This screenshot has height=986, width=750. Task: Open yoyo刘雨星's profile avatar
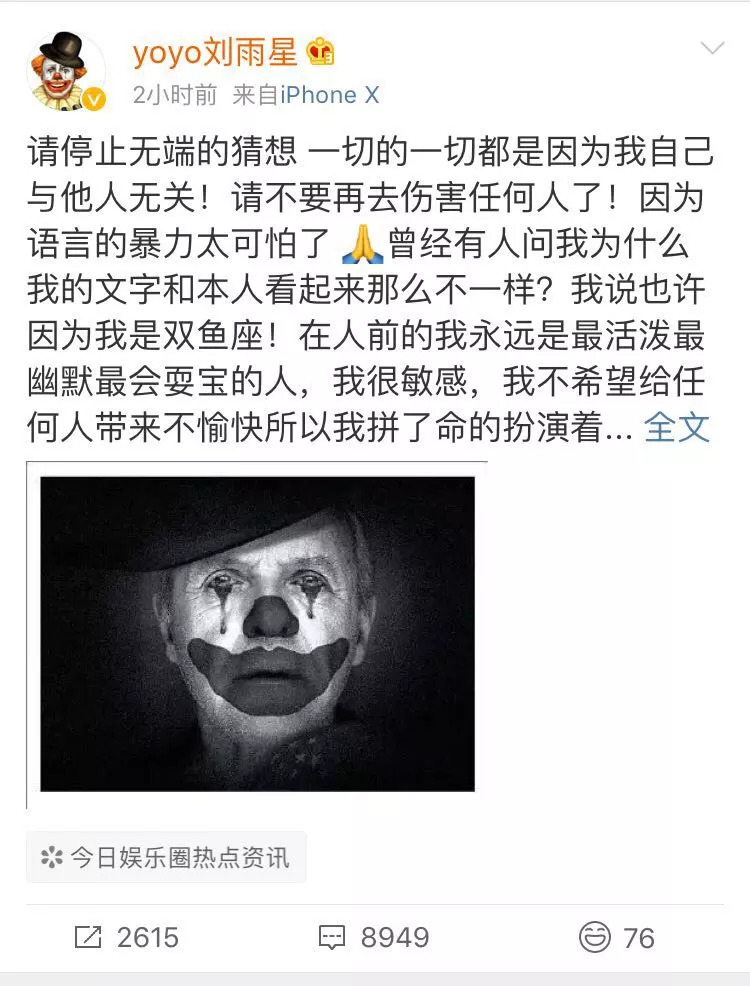point(66,71)
